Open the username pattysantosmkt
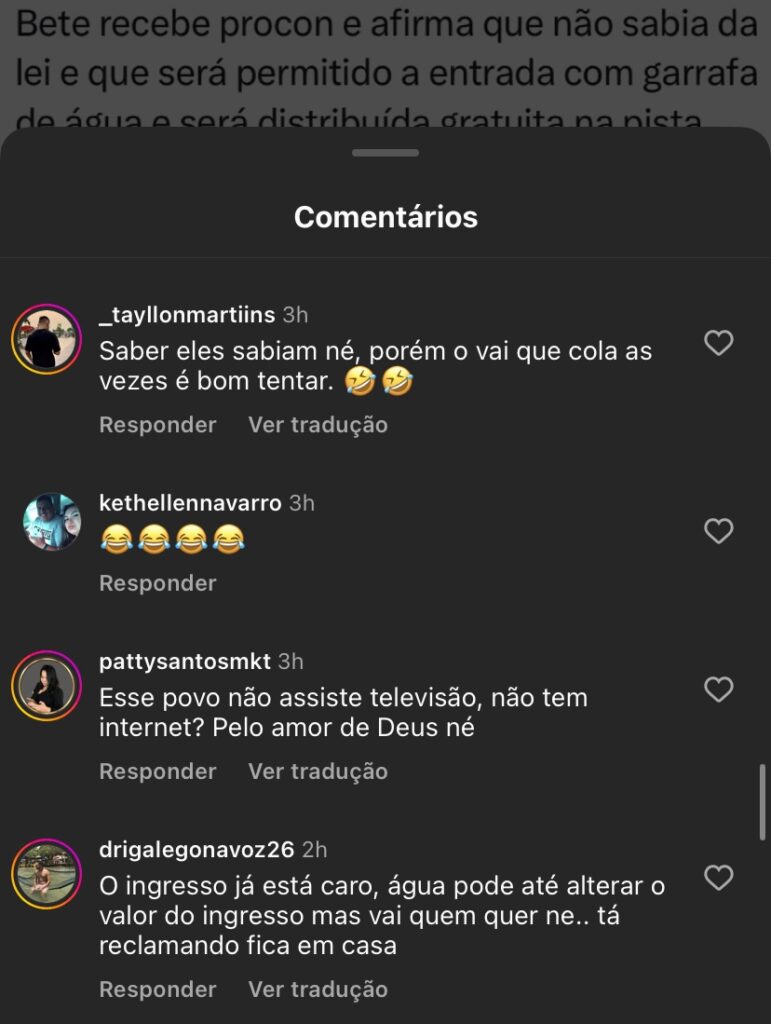 click(185, 661)
